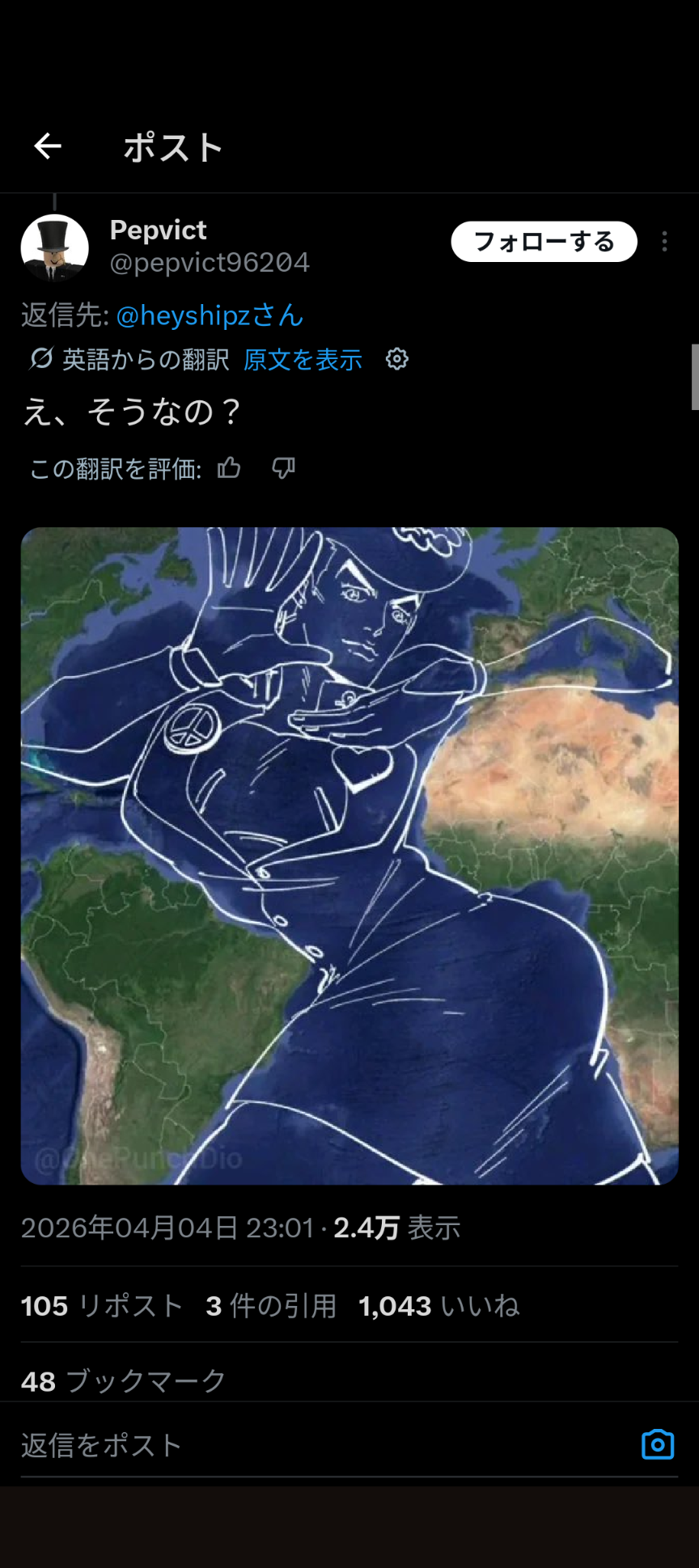The height and width of the screenshot is (1568, 699).
Task: Open the camera icon in reply bar
Action: tap(657, 1444)
